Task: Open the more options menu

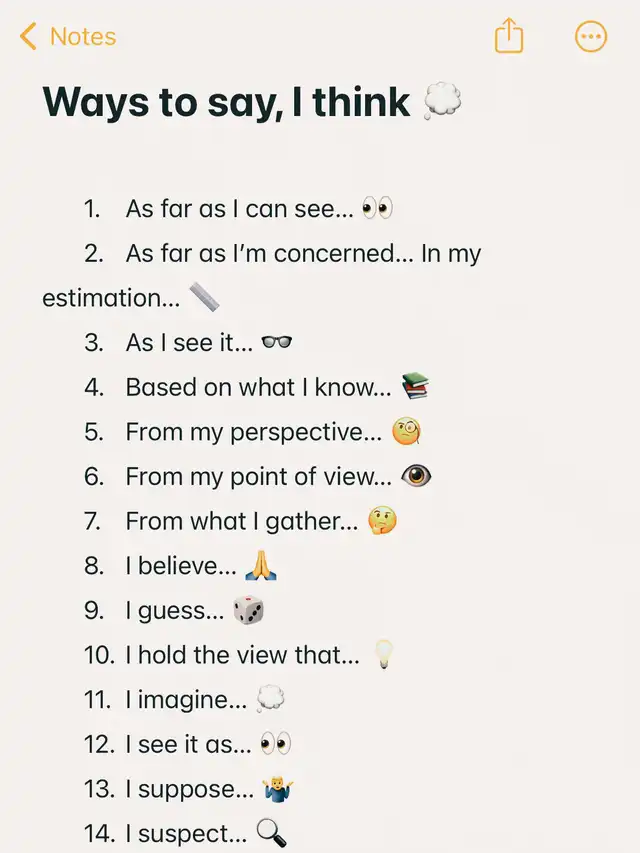Action: click(x=591, y=37)
